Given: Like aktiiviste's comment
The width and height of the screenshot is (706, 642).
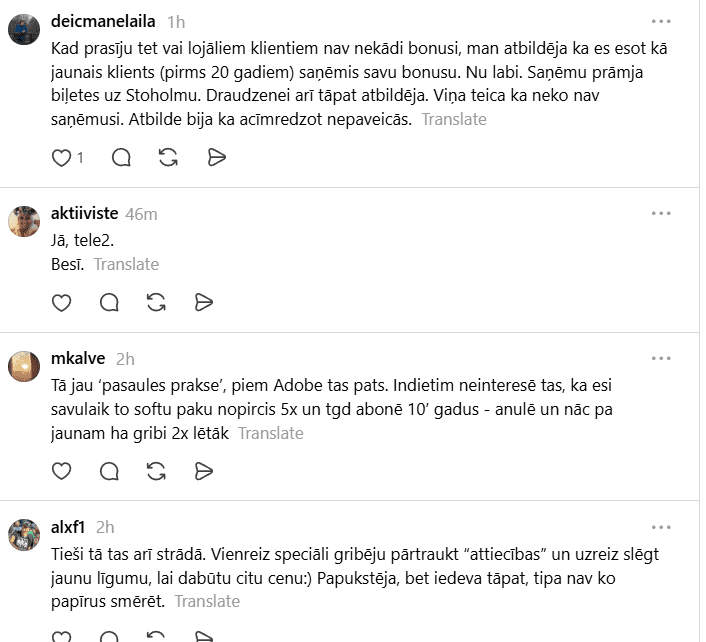Looking at the screenshot, I should (x=61, y=303).
